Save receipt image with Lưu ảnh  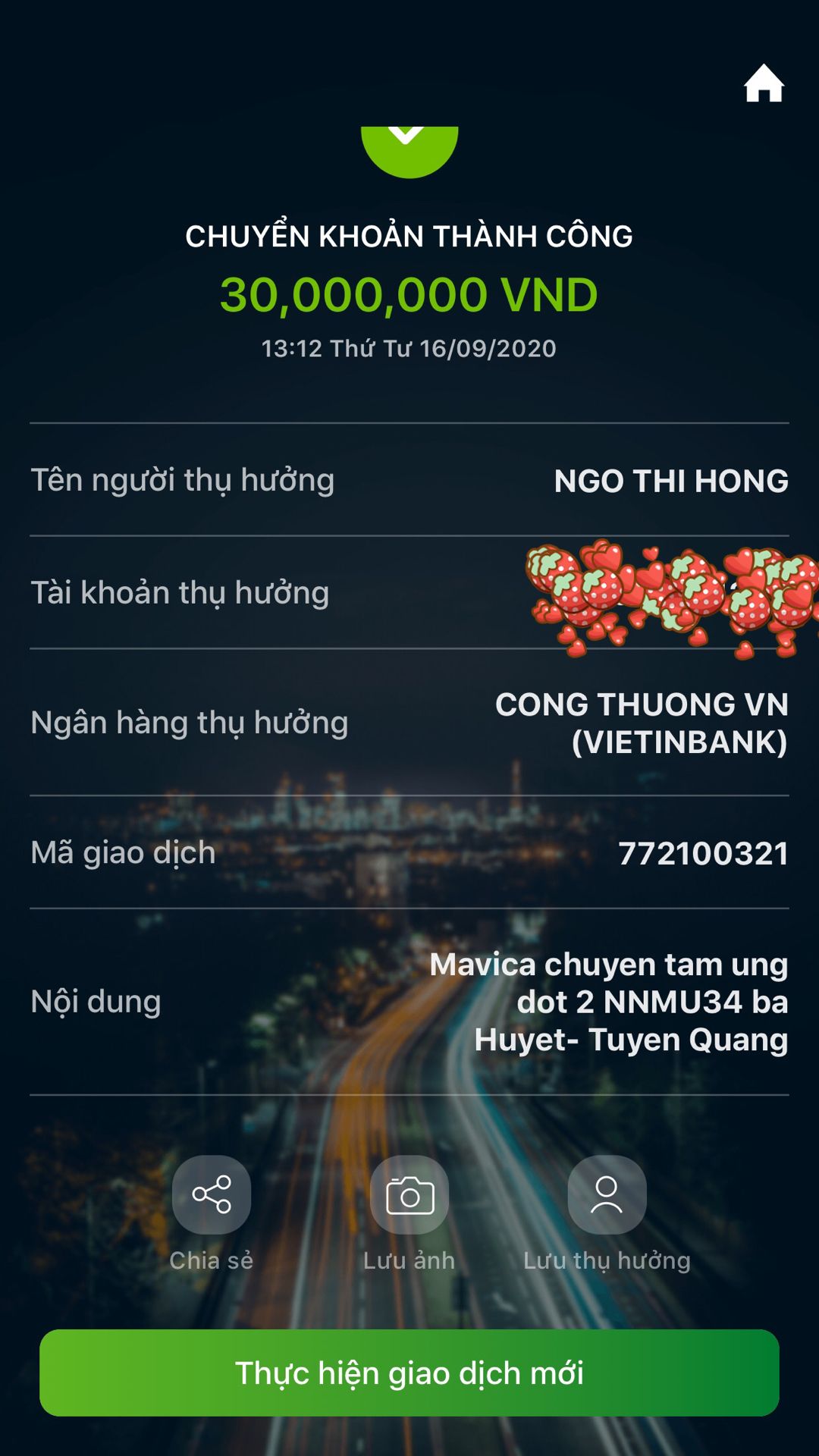[x=409, y=1195]
